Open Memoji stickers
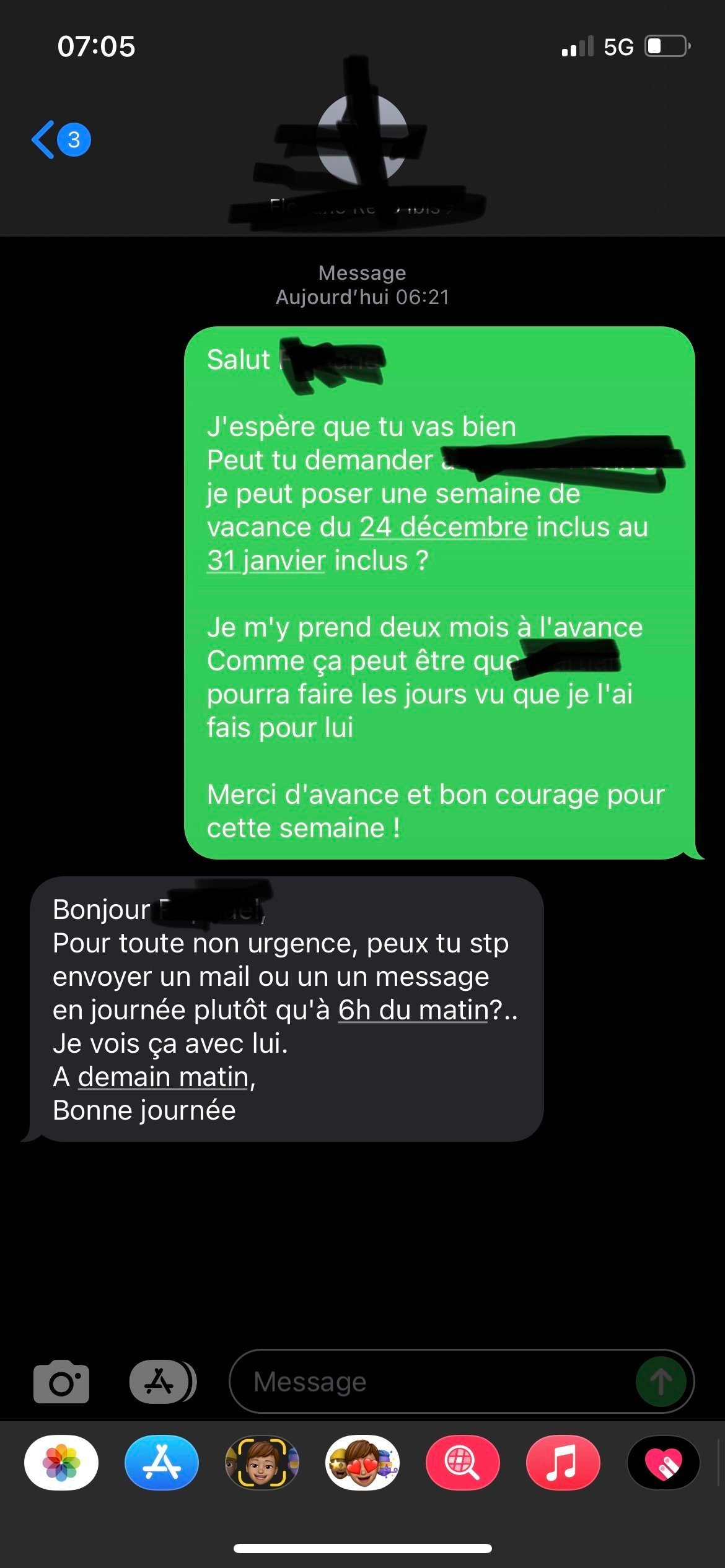Image resolution: width=725 pixels, height=1568 pixels. pos(362,1463)
